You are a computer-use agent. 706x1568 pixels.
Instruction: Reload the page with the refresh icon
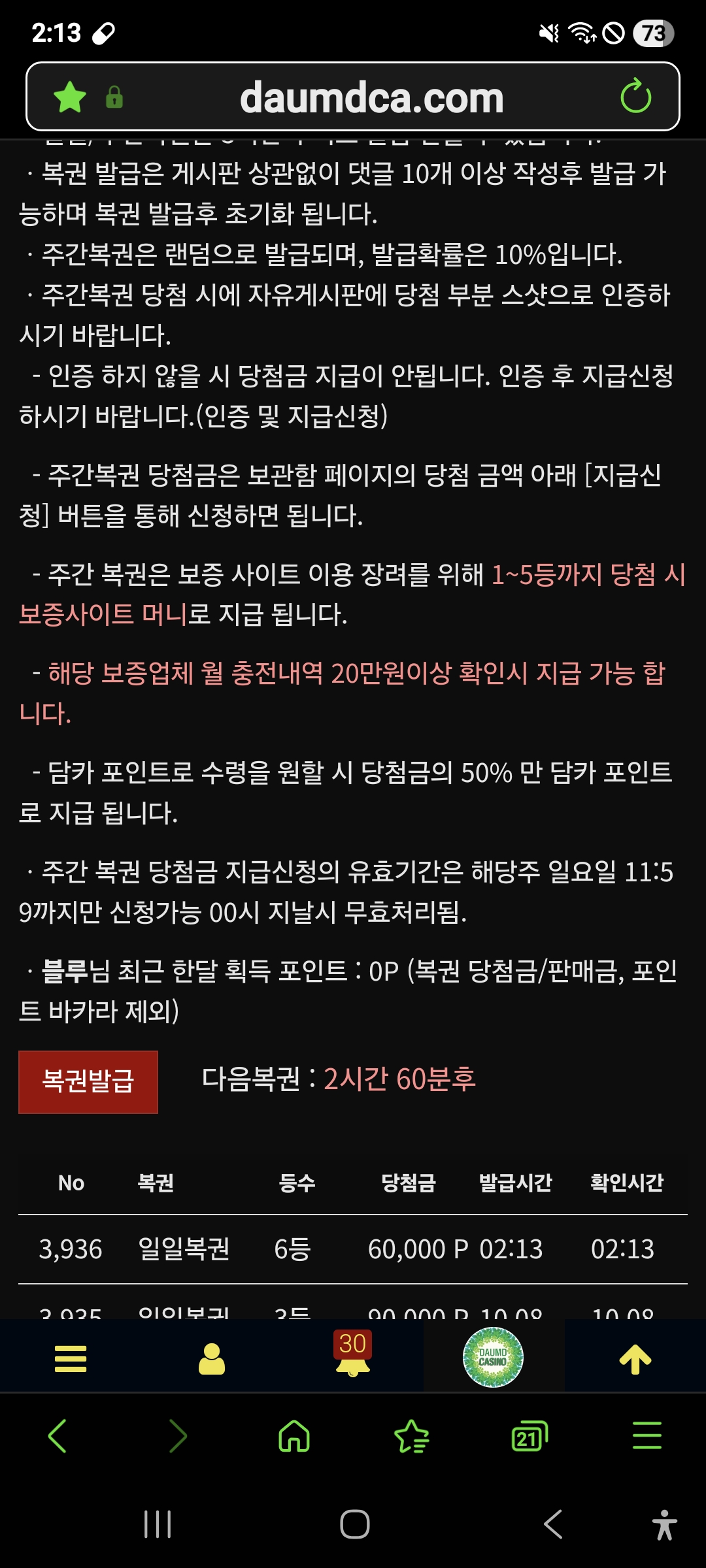click(635, 97)
